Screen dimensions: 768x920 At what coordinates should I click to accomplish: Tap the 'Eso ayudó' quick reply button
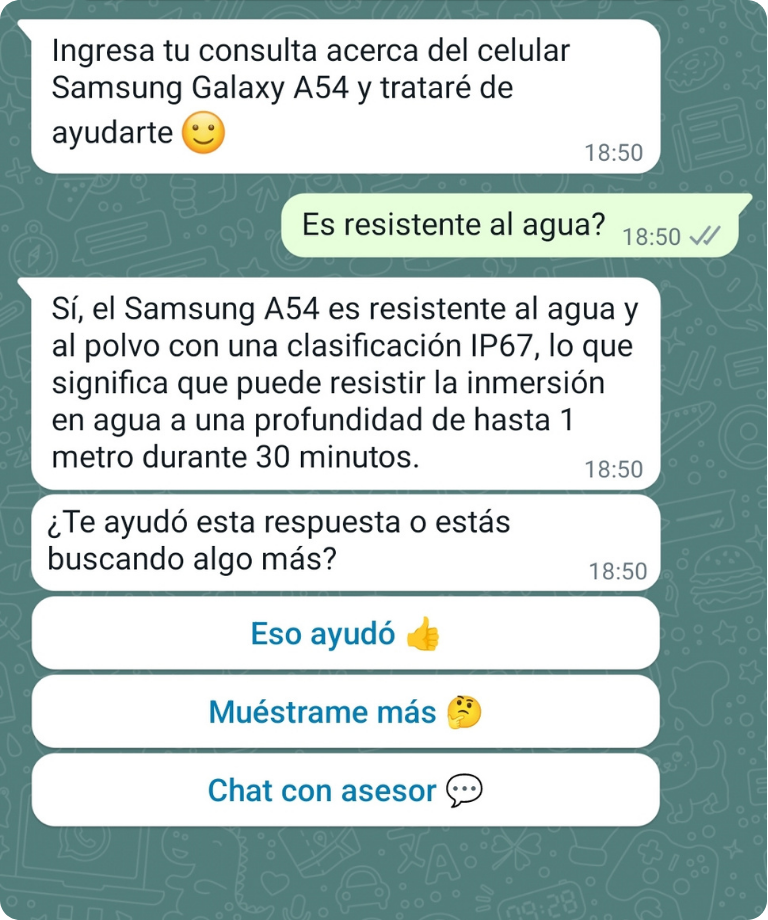pos(345,634)
